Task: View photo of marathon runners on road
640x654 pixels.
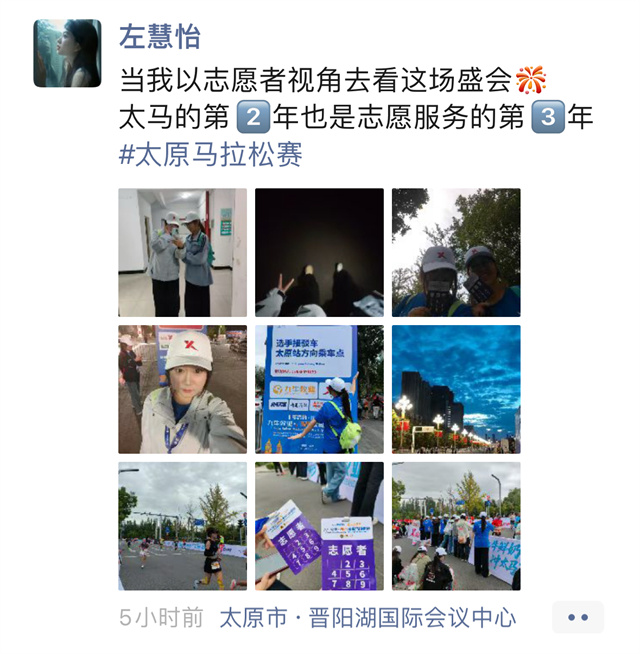Action: click(182, 525)
